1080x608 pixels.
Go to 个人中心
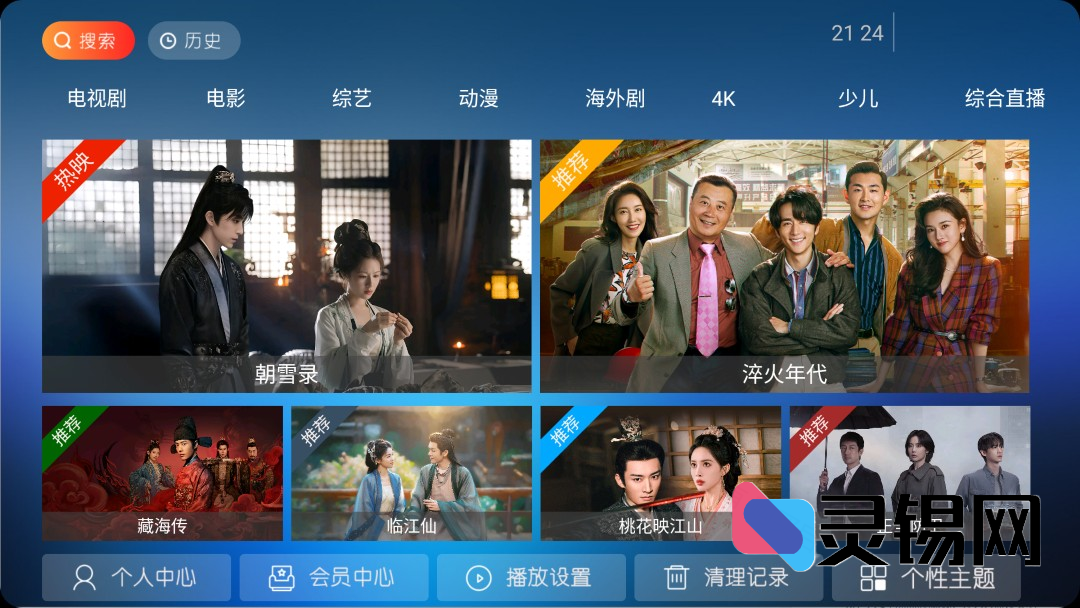point(136,577)
